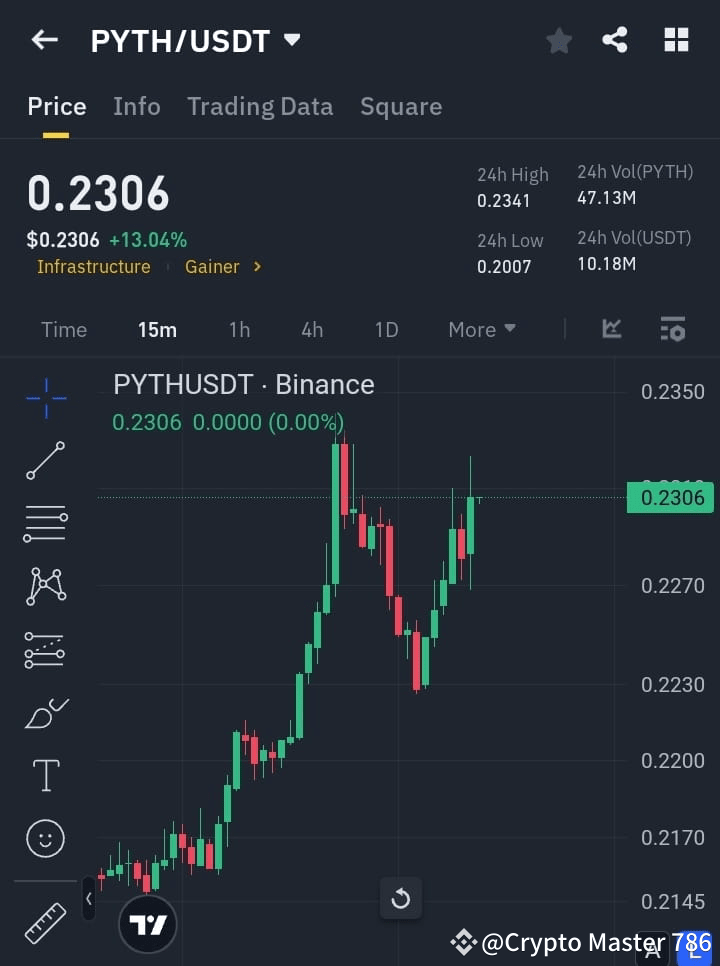This screenshot has width=720, height=966.
Task: Select the brush drawing tool
Action: point(45,713)
